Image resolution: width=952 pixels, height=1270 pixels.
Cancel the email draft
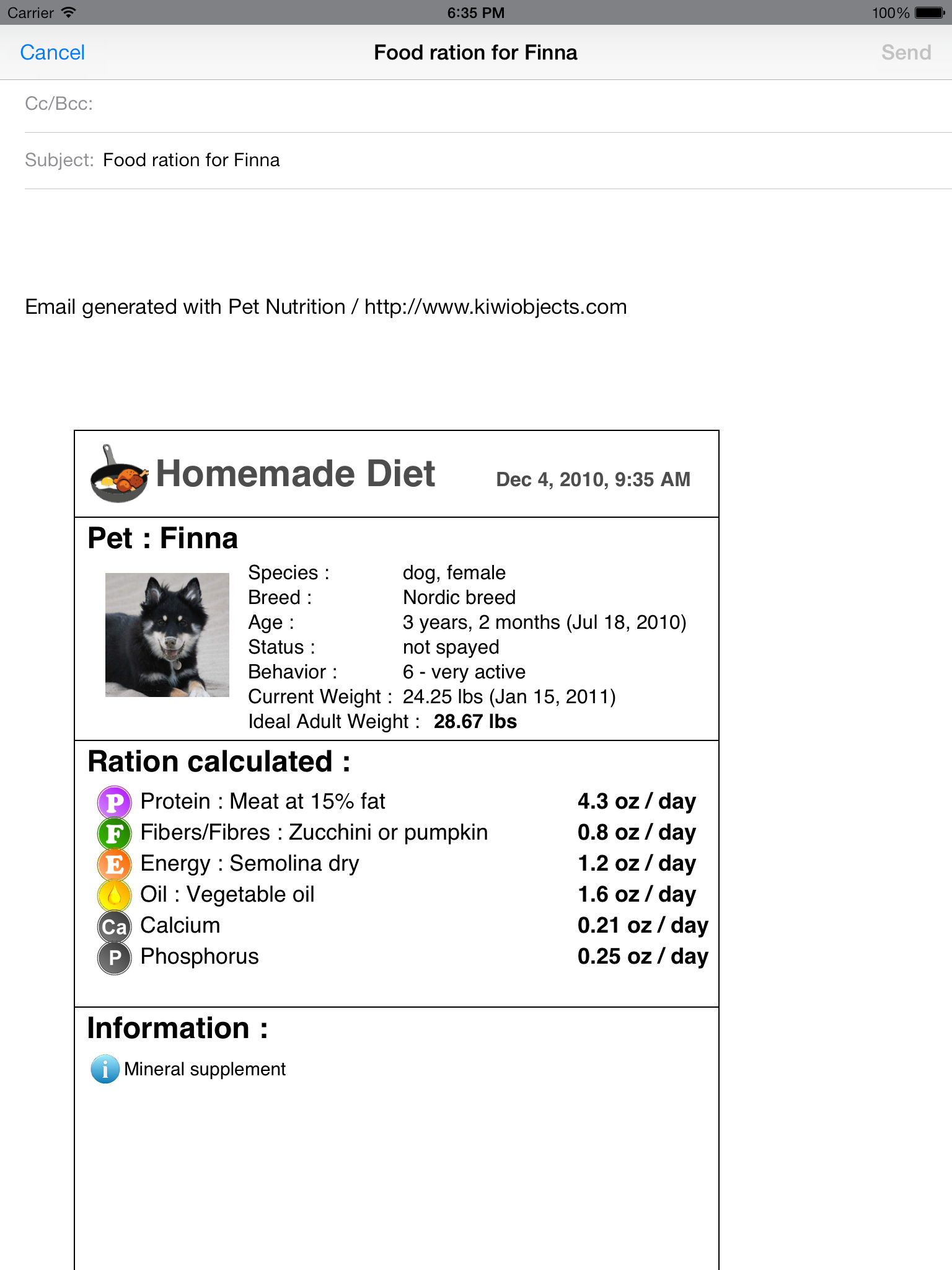pos(52,53)
